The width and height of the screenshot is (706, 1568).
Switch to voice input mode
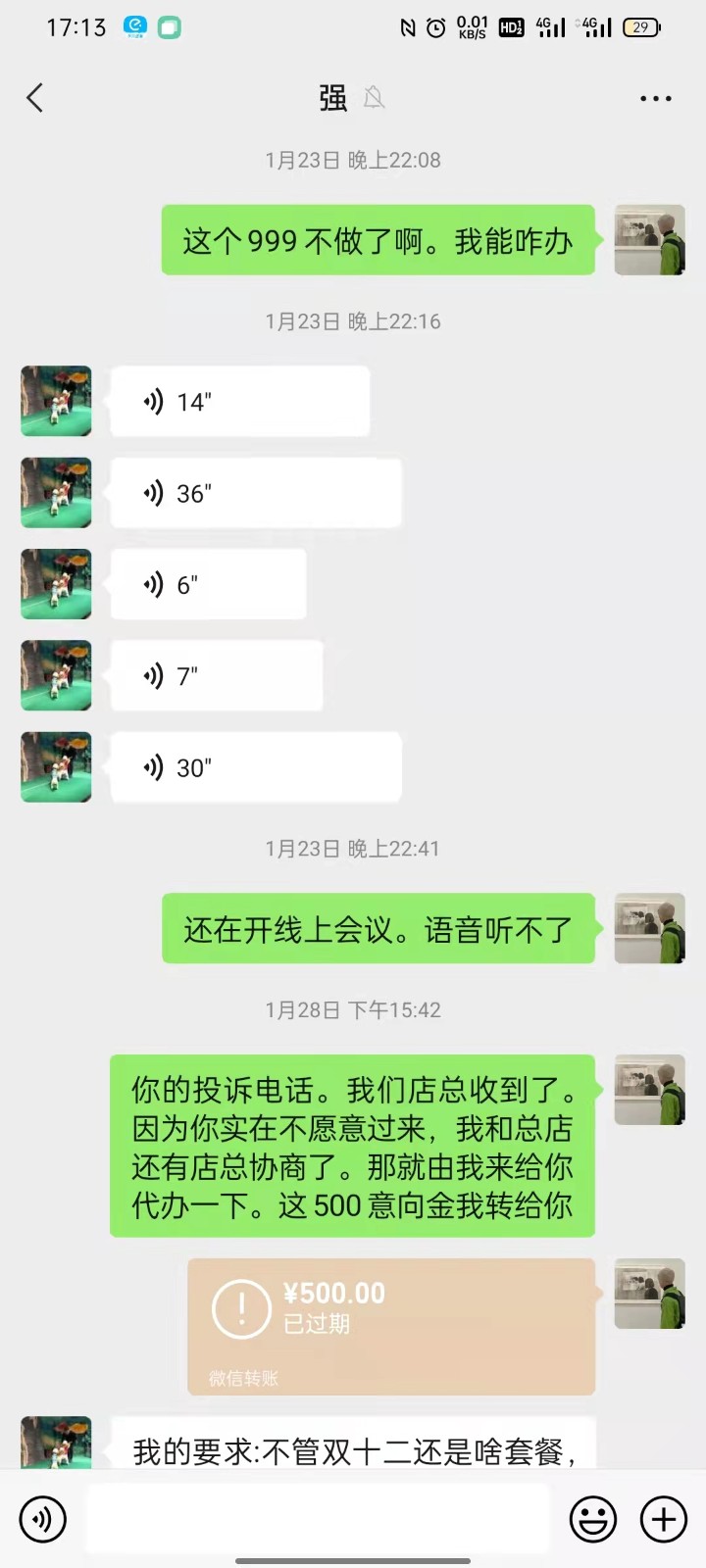point(42,1519)
